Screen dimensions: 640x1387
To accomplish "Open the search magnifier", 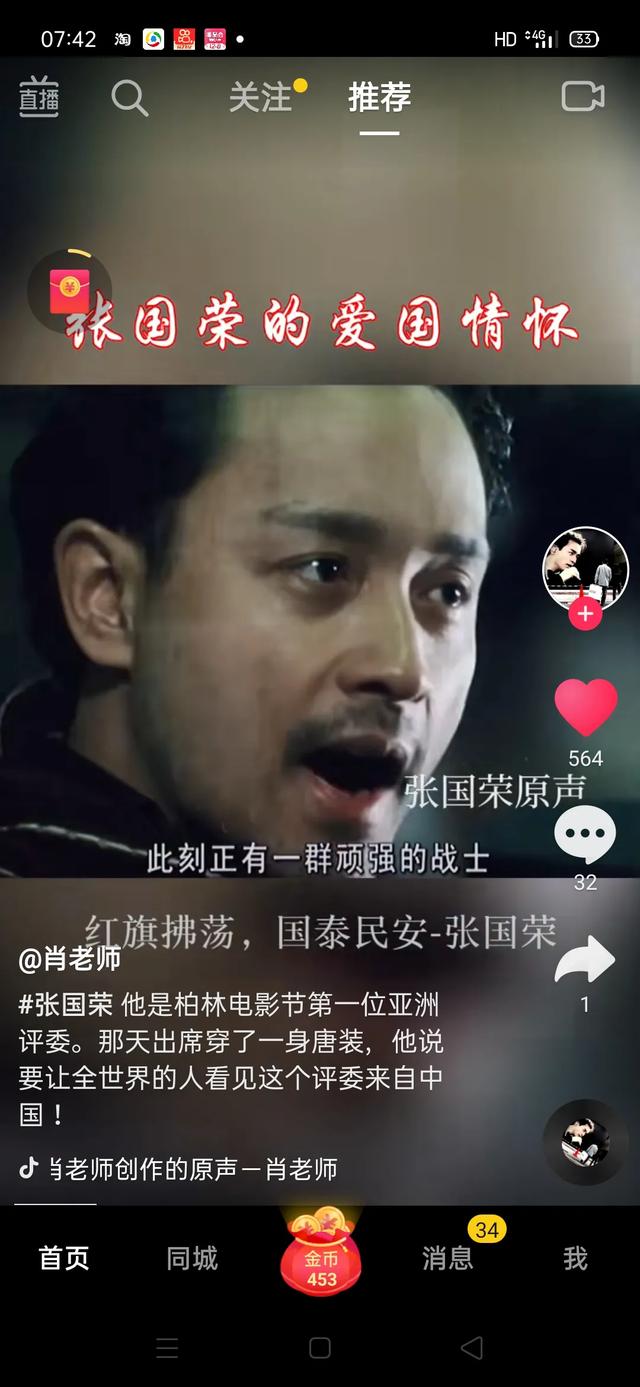I will pyautogui.click(x=129, y=98).
